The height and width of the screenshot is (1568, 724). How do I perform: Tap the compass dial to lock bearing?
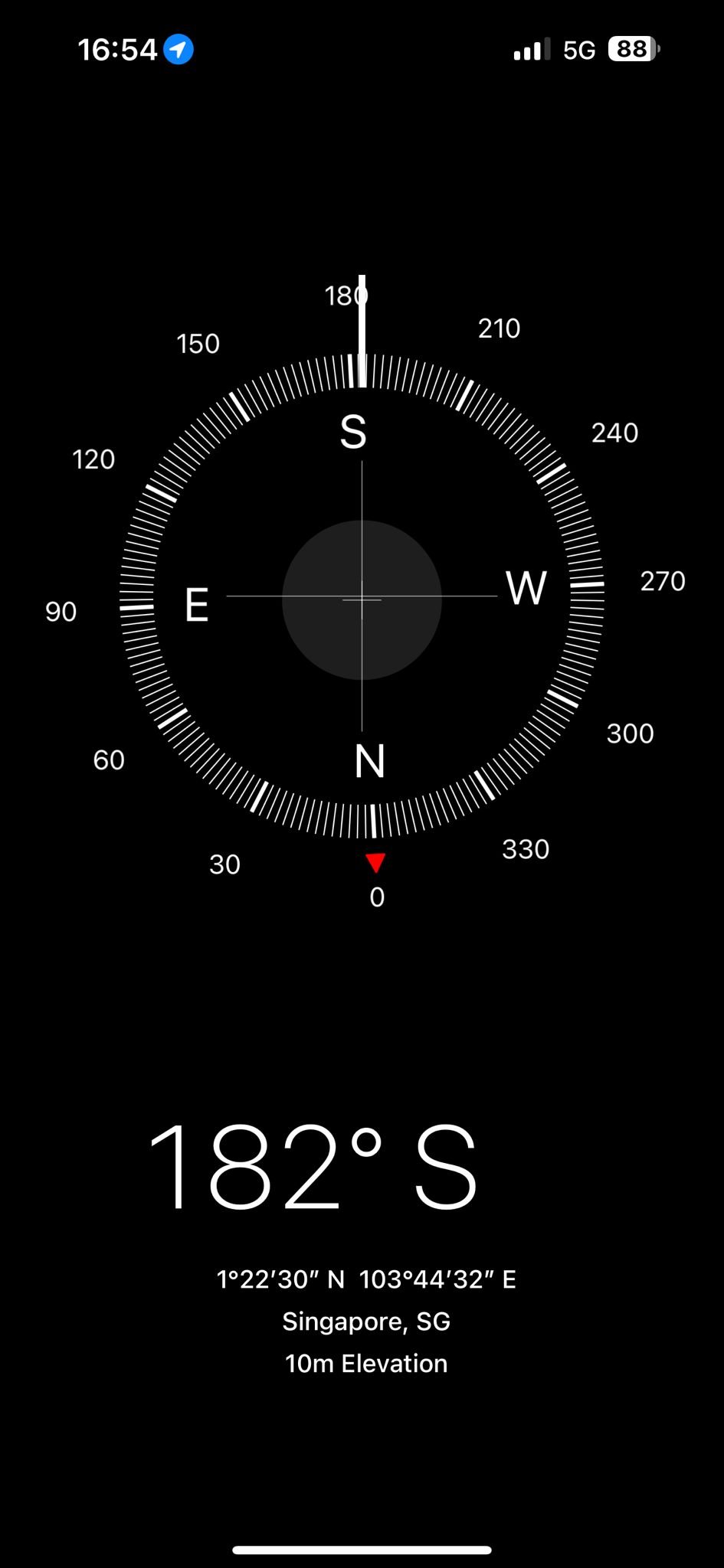pos(362,598)
